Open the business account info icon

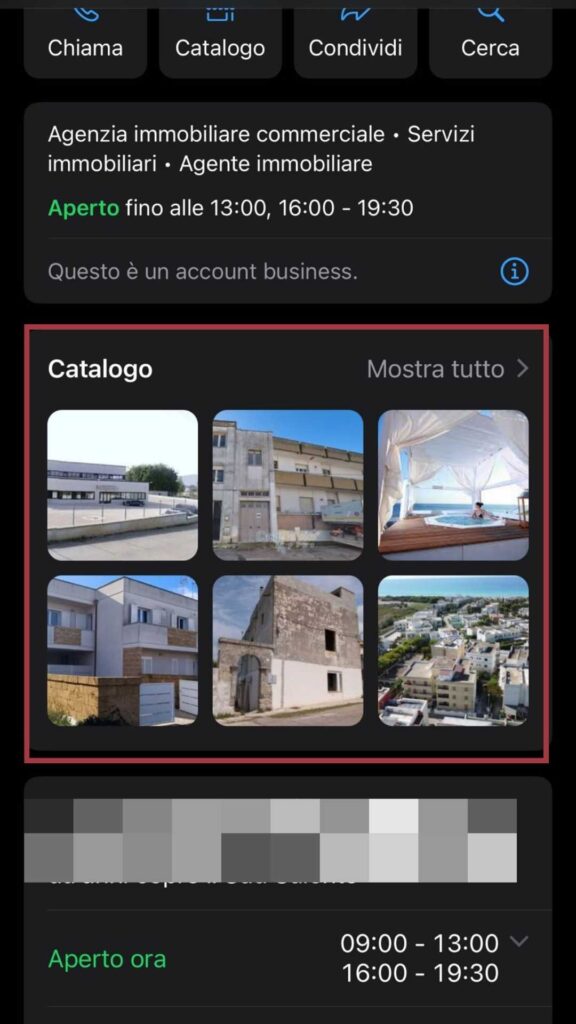tap(514, 272)
